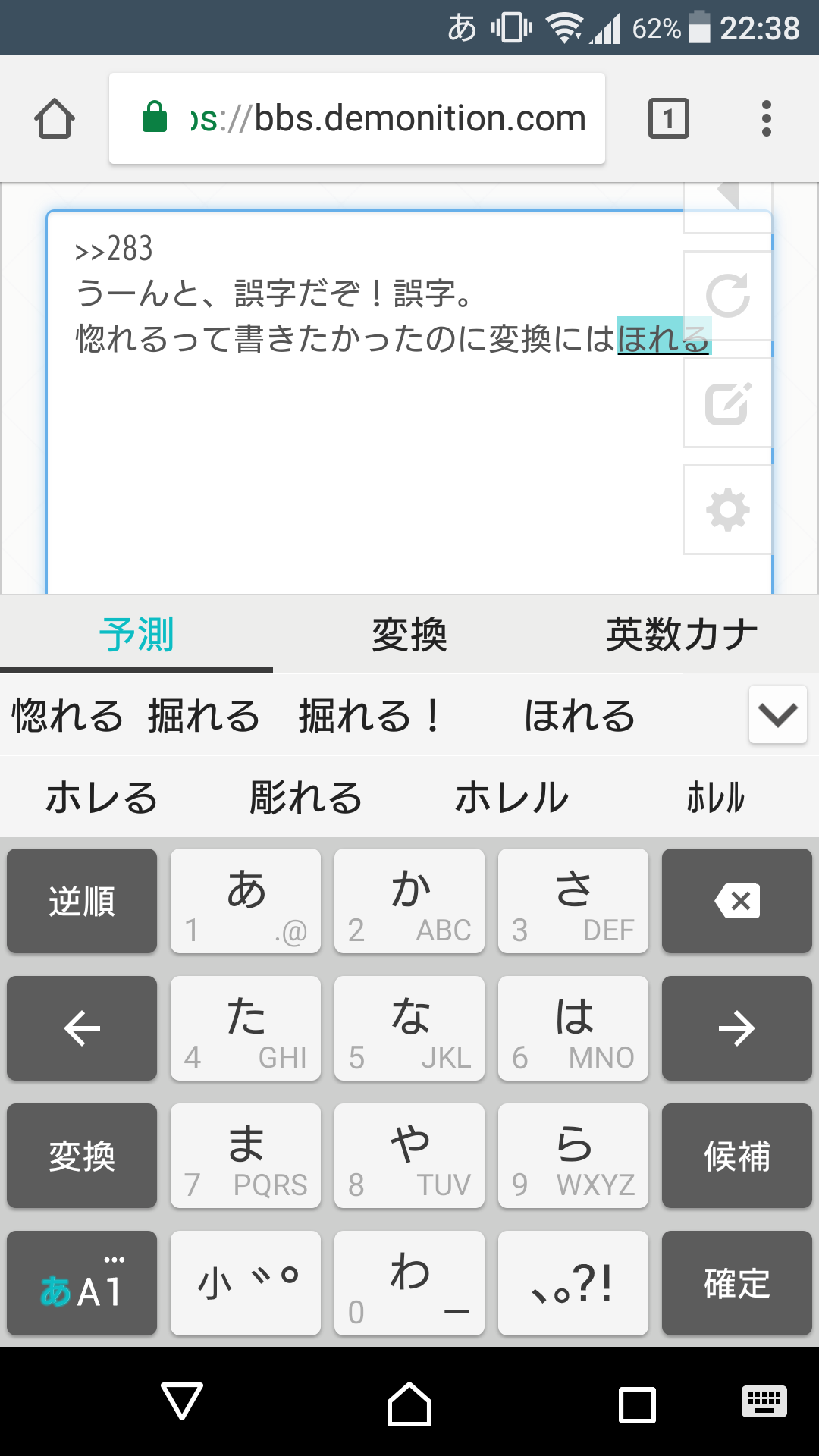Open the tab switcher showing 1 tab
819x1456 pixels.
(x=668, y=119)
